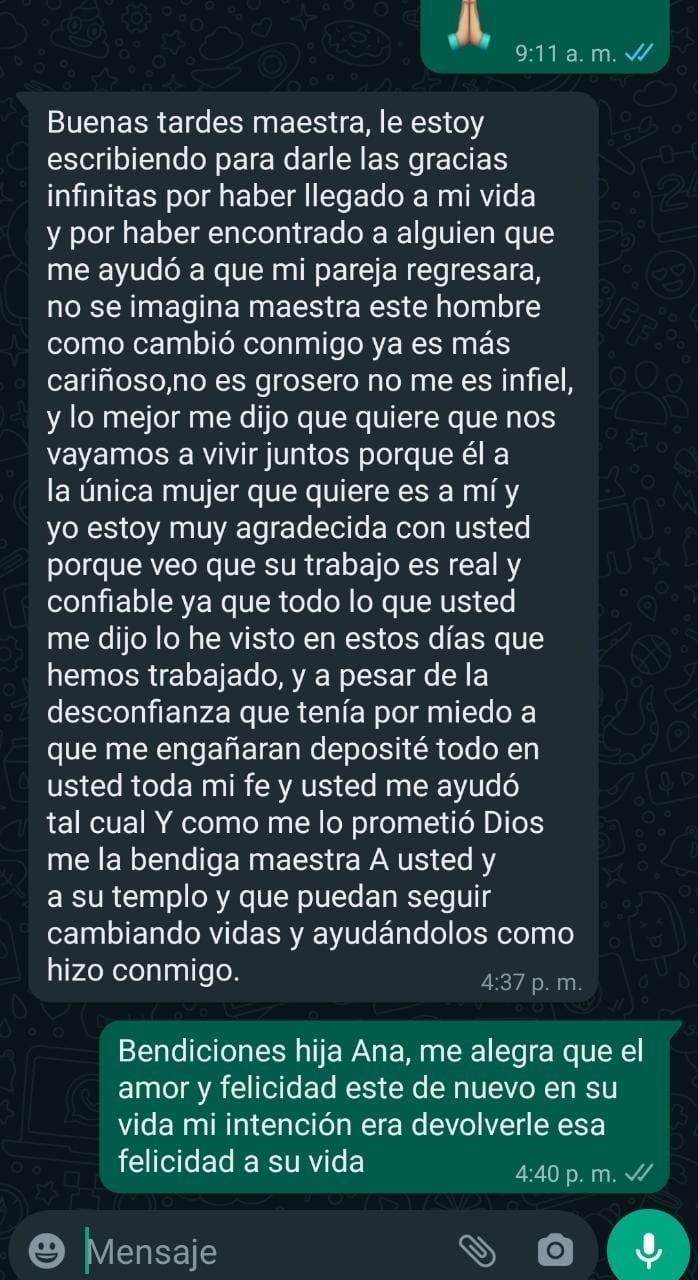Attach a file with the paperclip

pyautogui.click(x=477, y=1249)
